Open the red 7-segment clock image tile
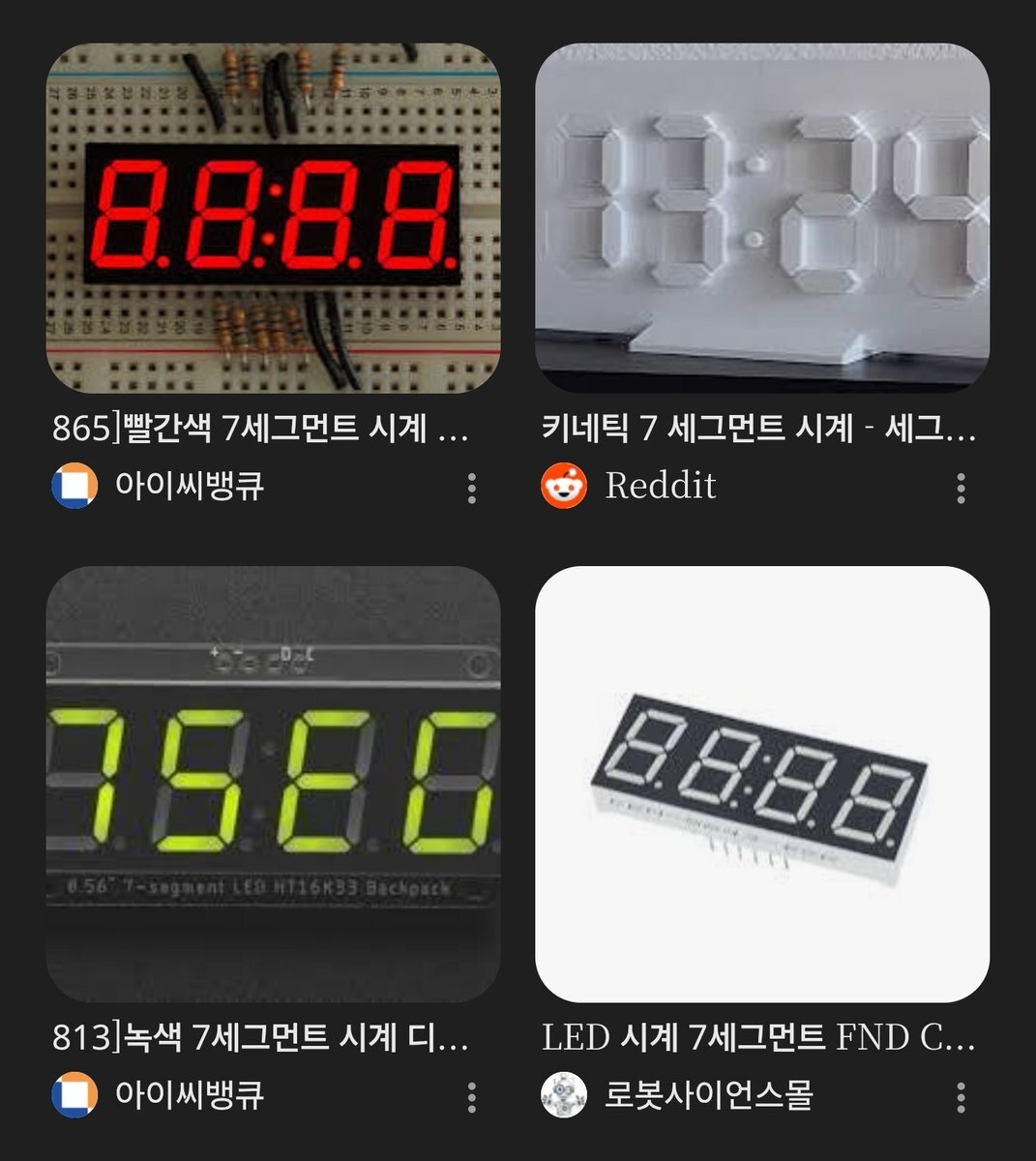Image resolution: width=1036 pixels, height=1161 pixels. [x=273, y=218]
